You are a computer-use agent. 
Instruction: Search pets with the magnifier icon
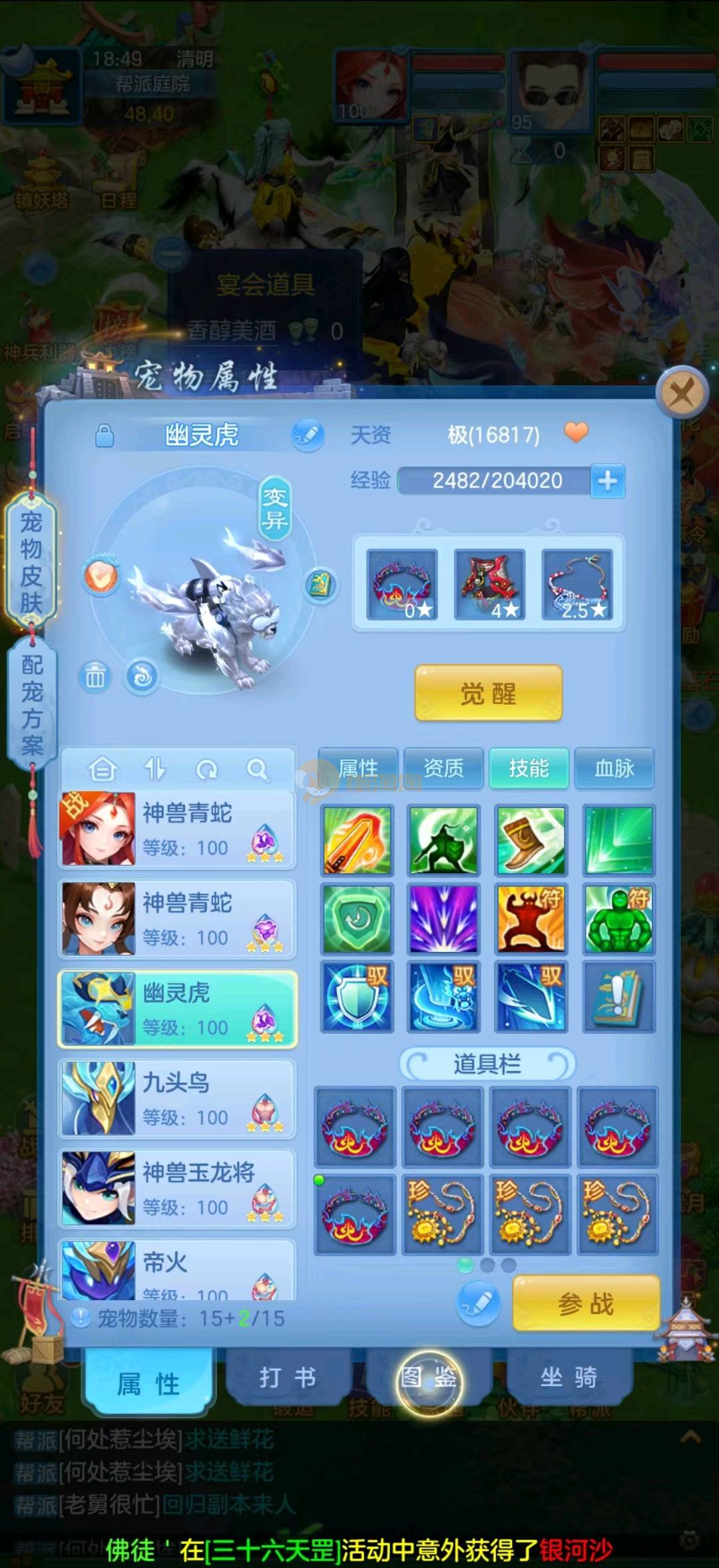point(258,770)
